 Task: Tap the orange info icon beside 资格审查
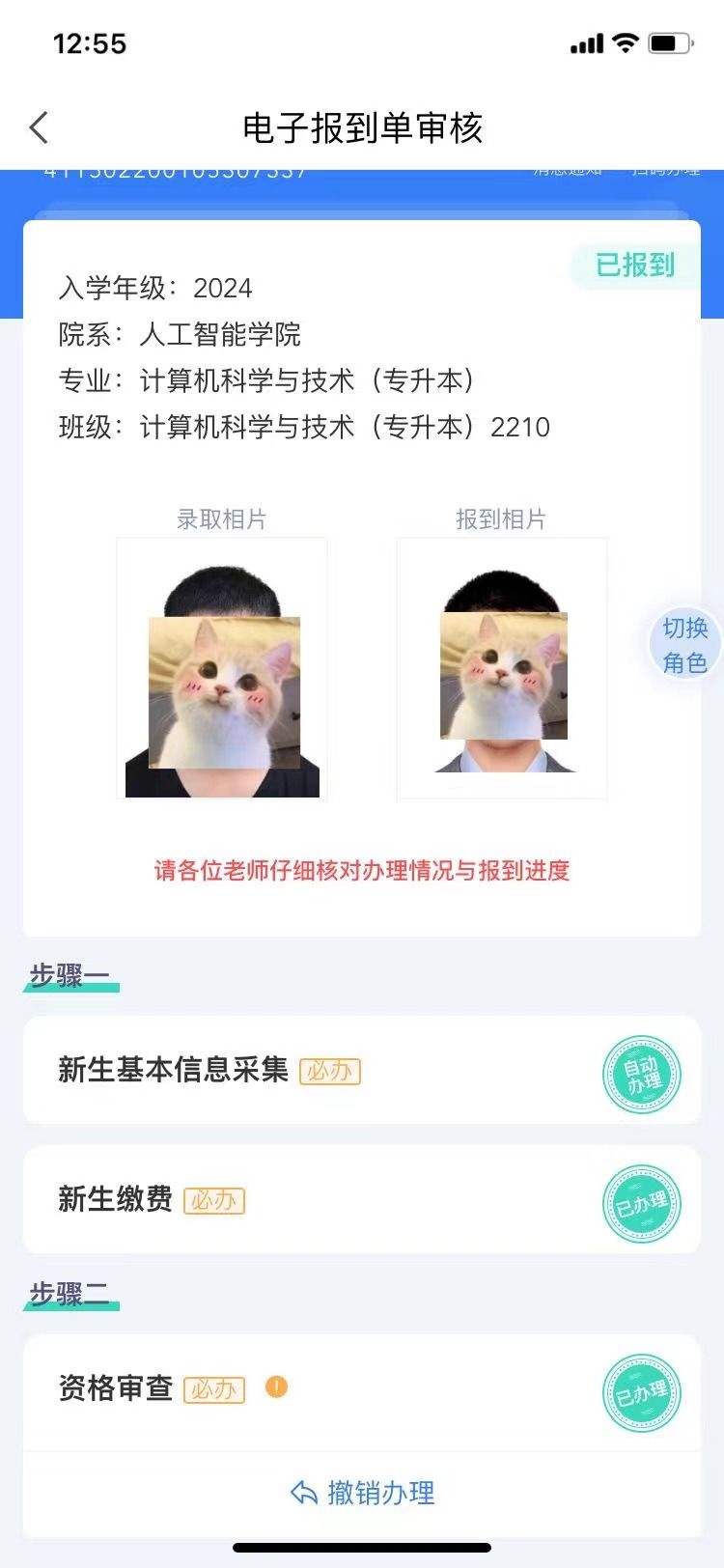[x=276, y=1387]
